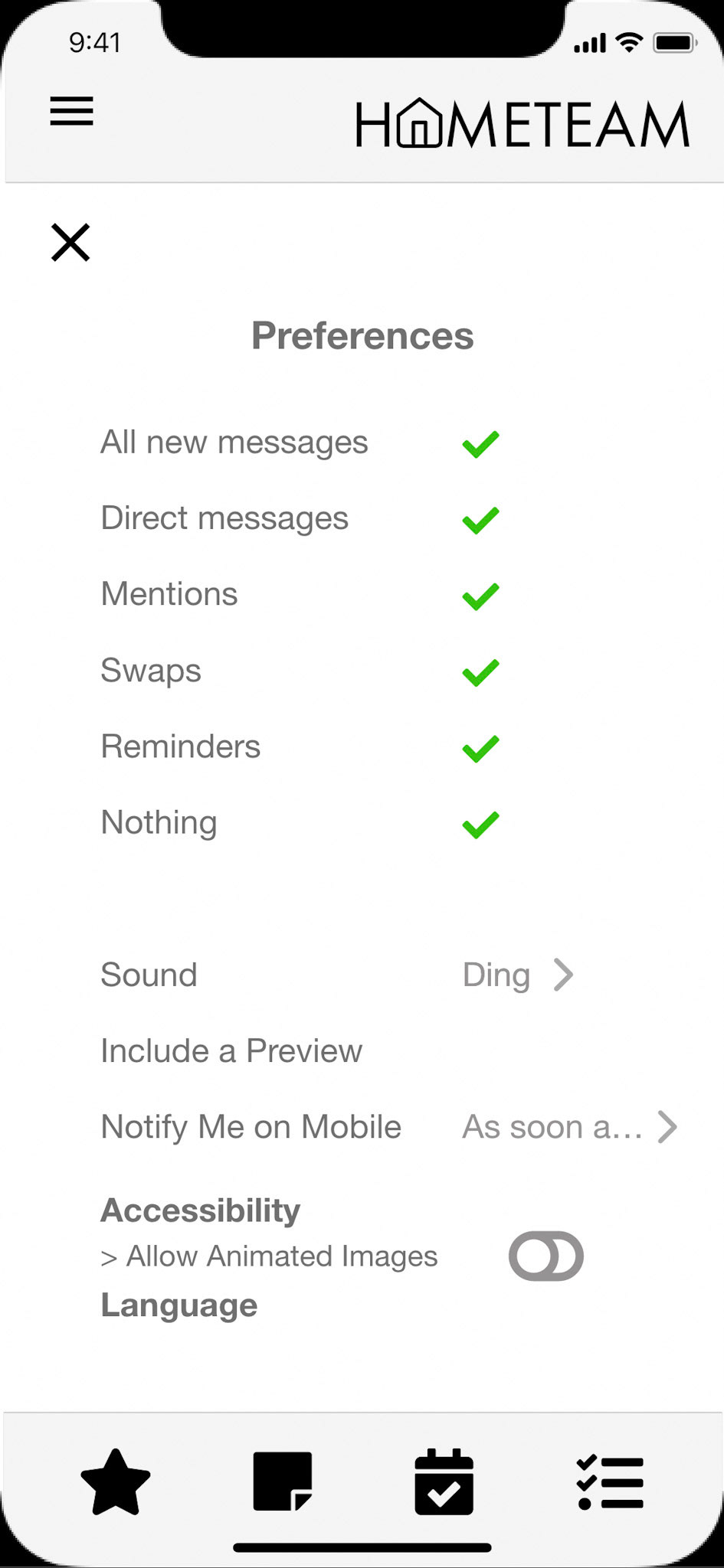Switch to the calendar tab
This screenshot has height=1568, width=724.
(444, 1481)
